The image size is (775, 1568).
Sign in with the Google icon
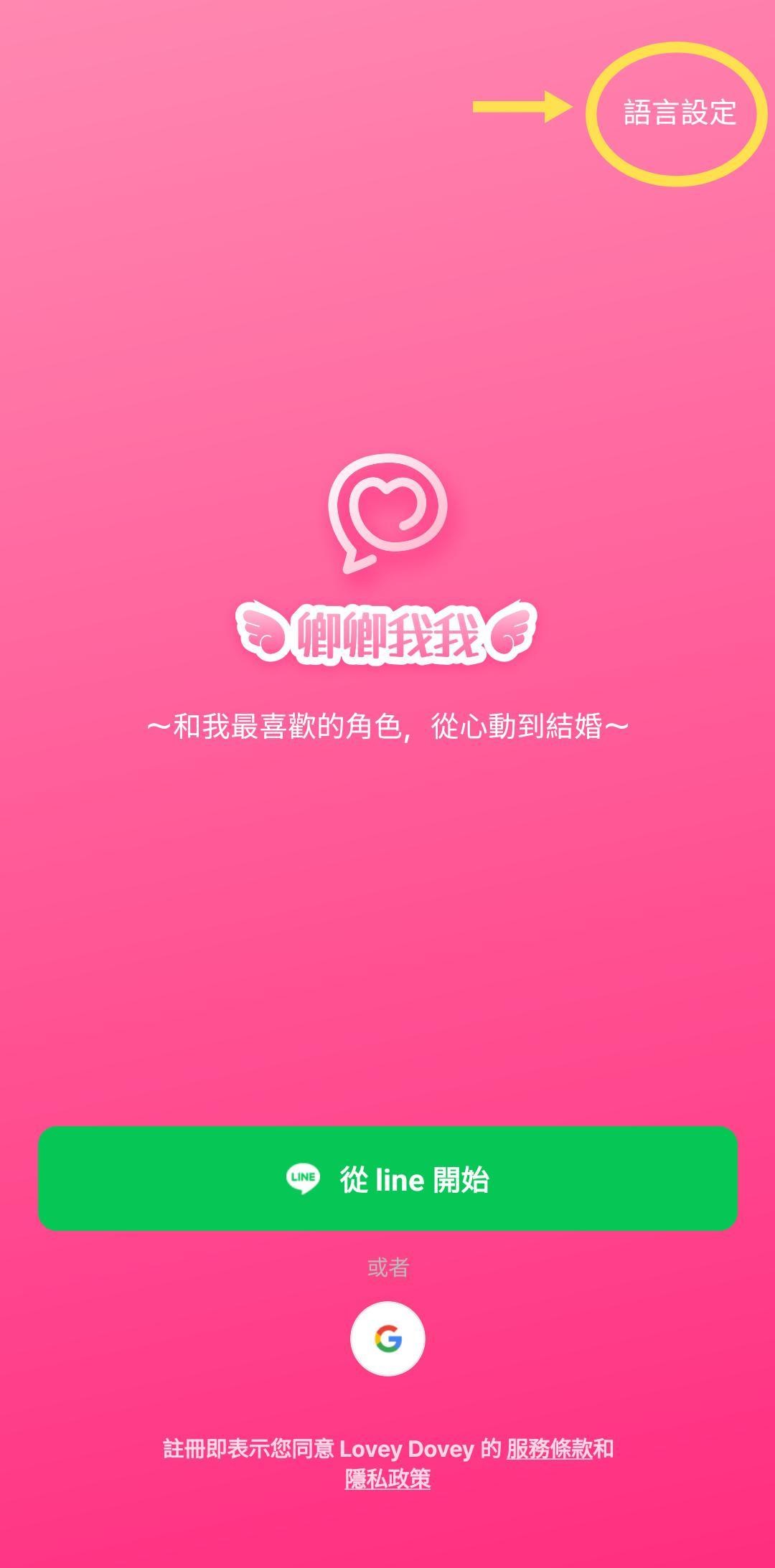pyautogui.click(x=387, y=1338)
